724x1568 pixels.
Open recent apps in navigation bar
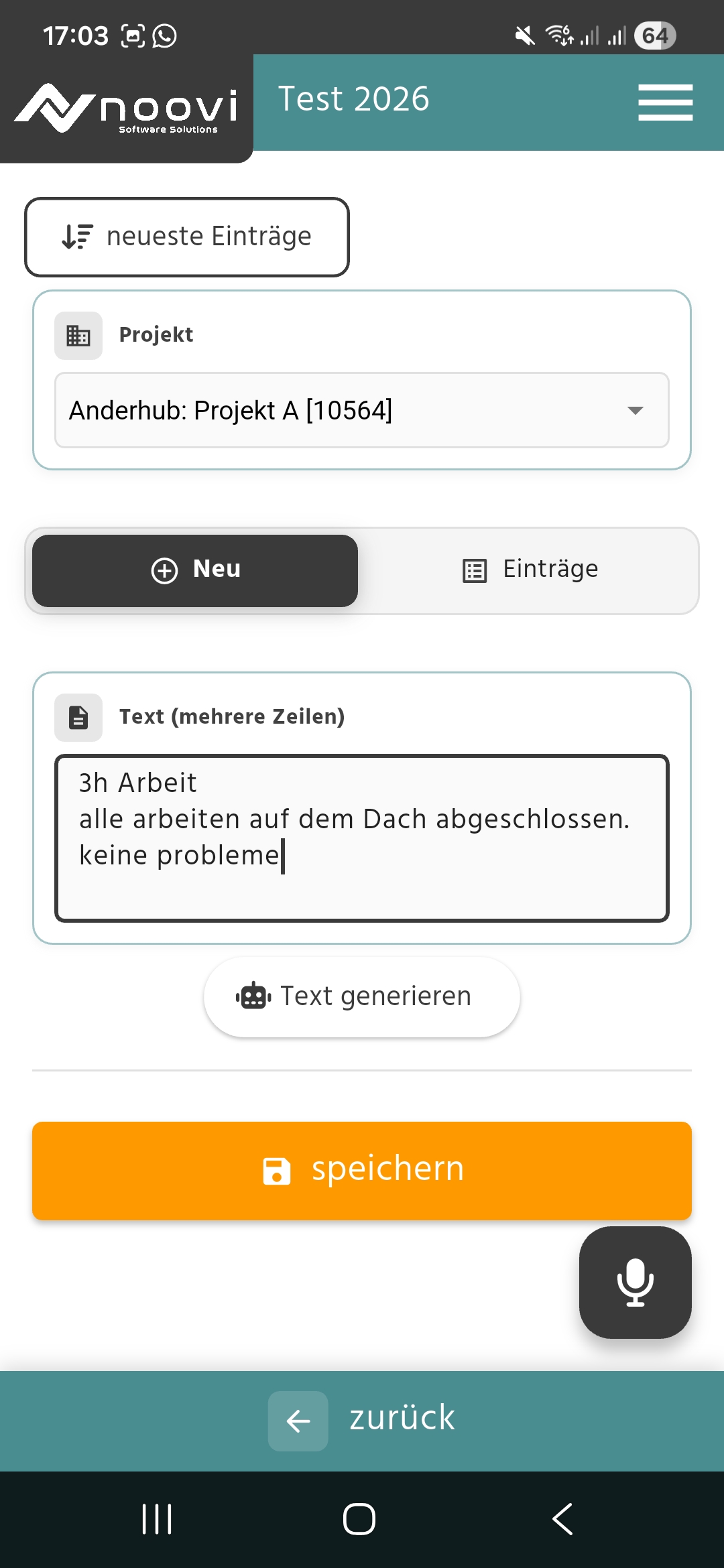[x=158, y=1518]
